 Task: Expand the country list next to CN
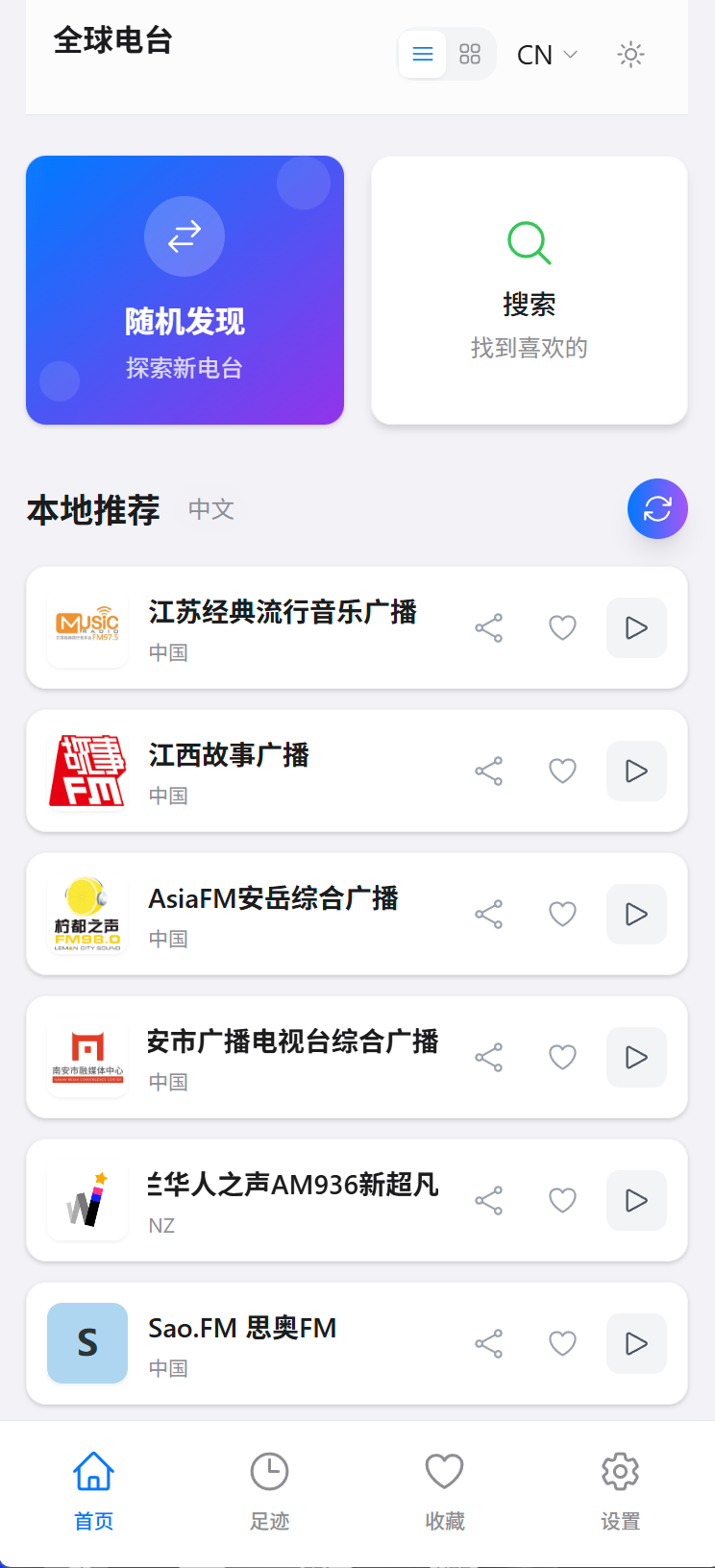pos(572,55)
